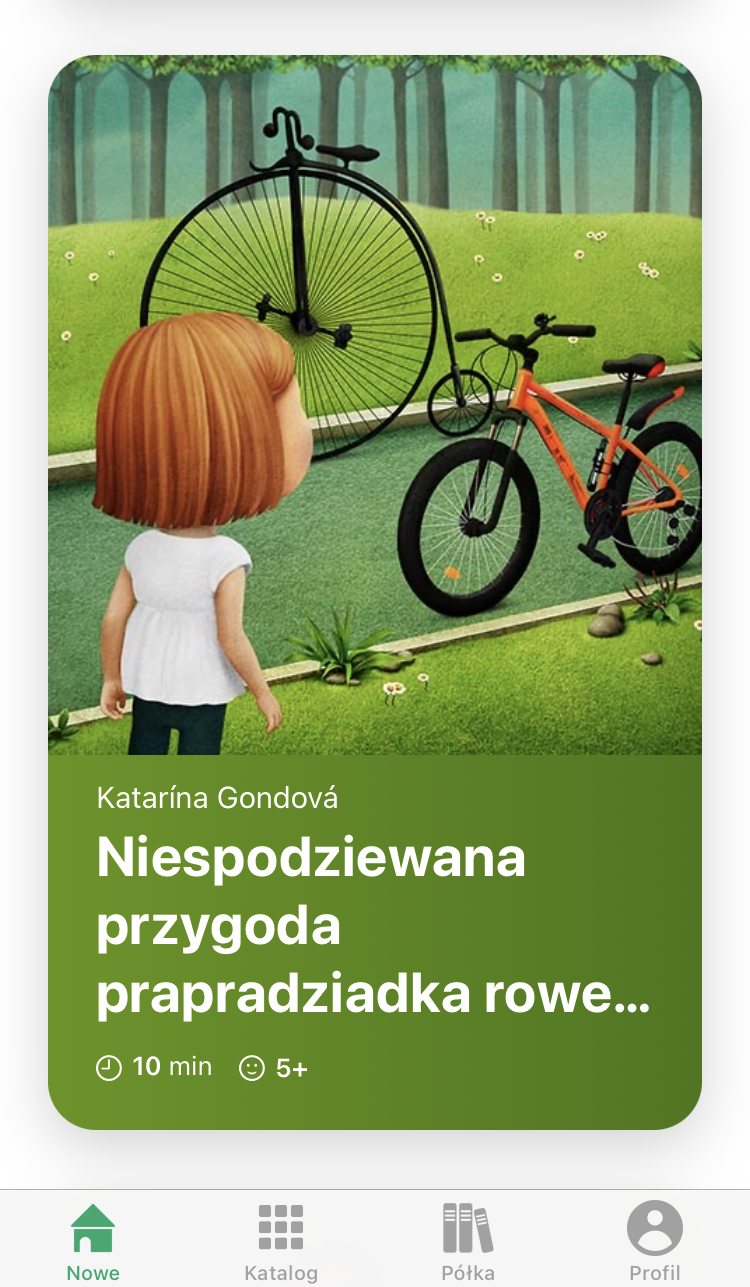Select the Nowe tab
The image size is (750, 1287).
click(93, 1242)
